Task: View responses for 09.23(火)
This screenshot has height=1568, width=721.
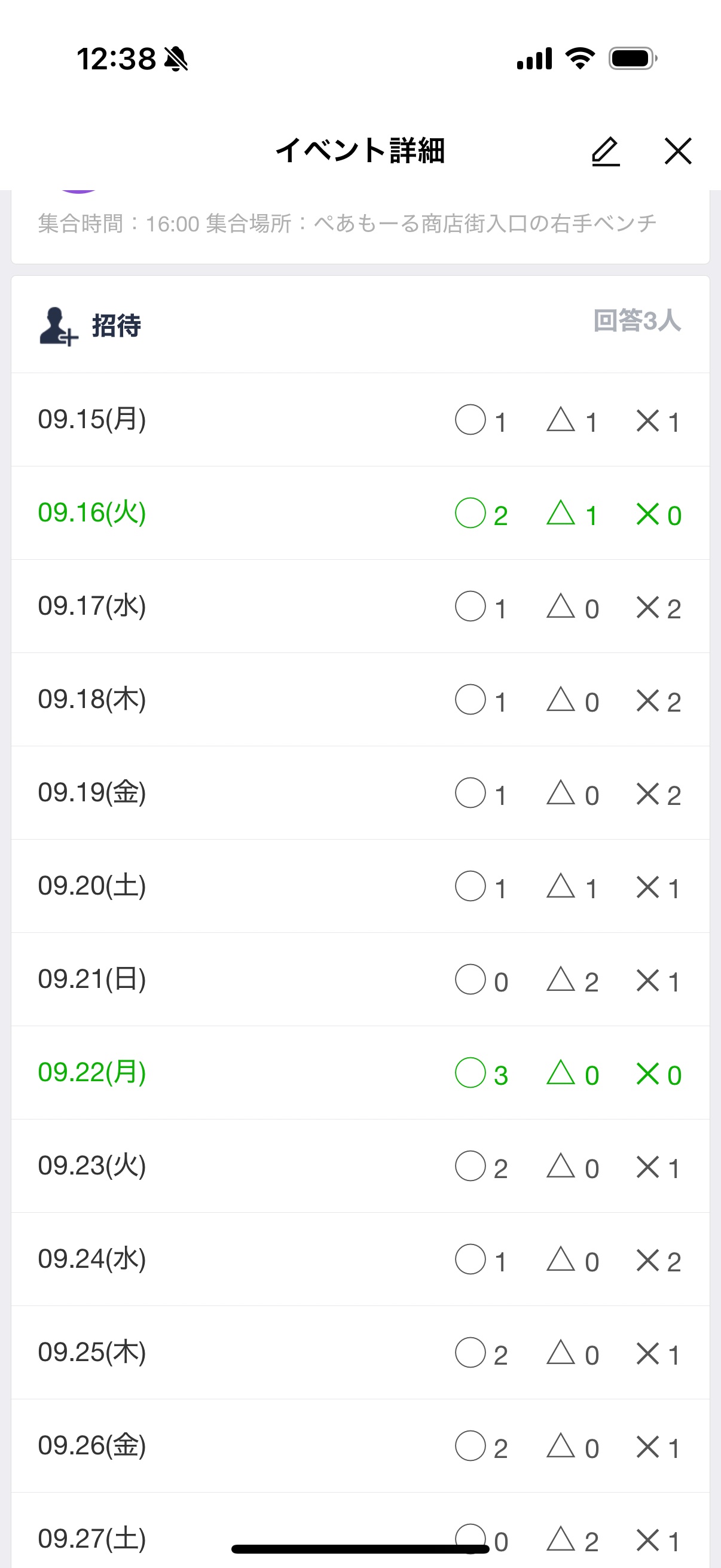Action: tap(360, 1166)
